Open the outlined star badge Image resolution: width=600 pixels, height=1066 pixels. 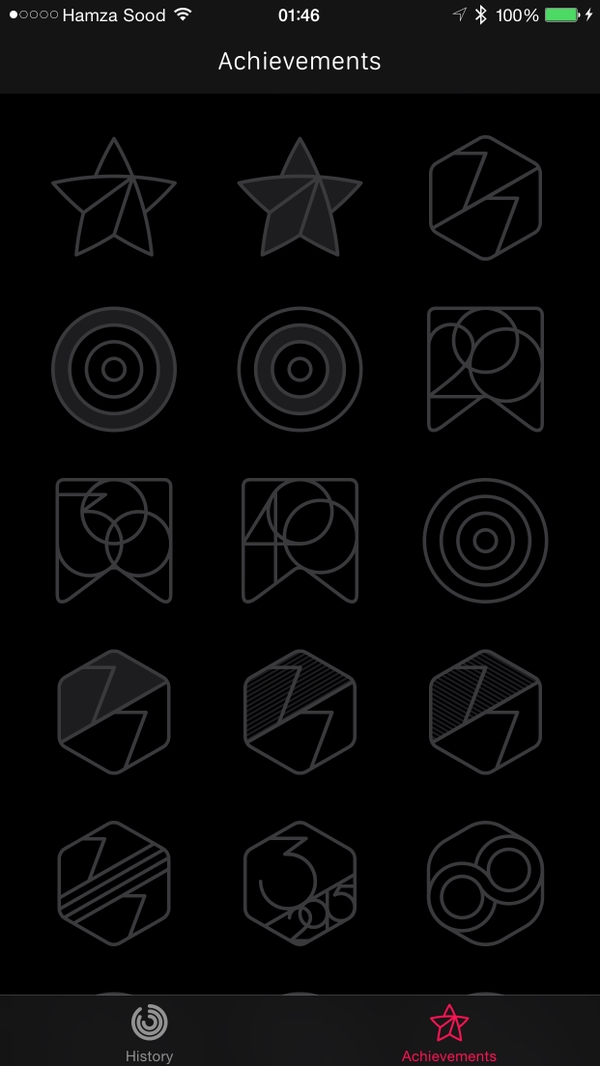(114, 197)
